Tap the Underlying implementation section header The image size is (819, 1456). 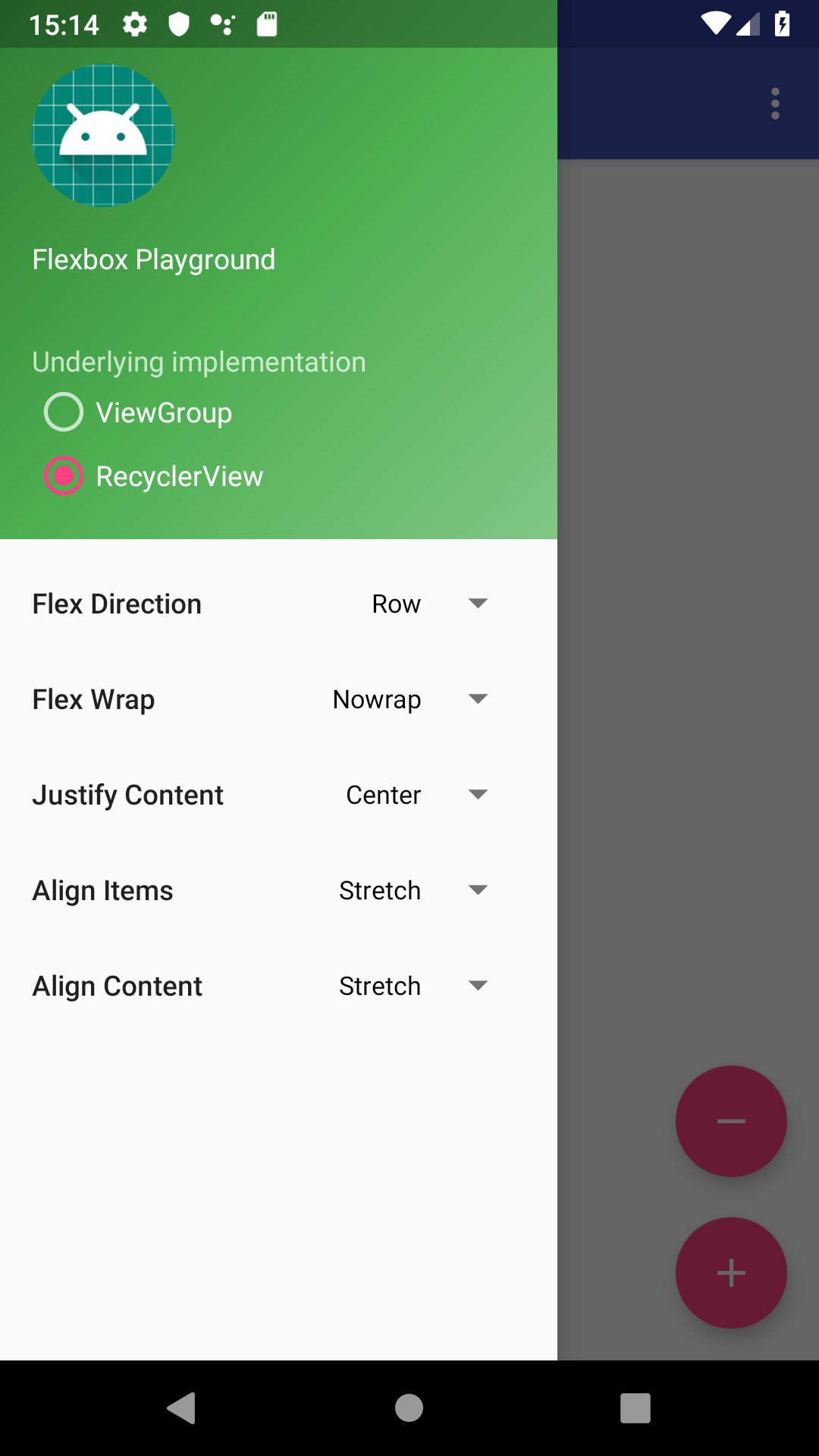coord(199,362)
